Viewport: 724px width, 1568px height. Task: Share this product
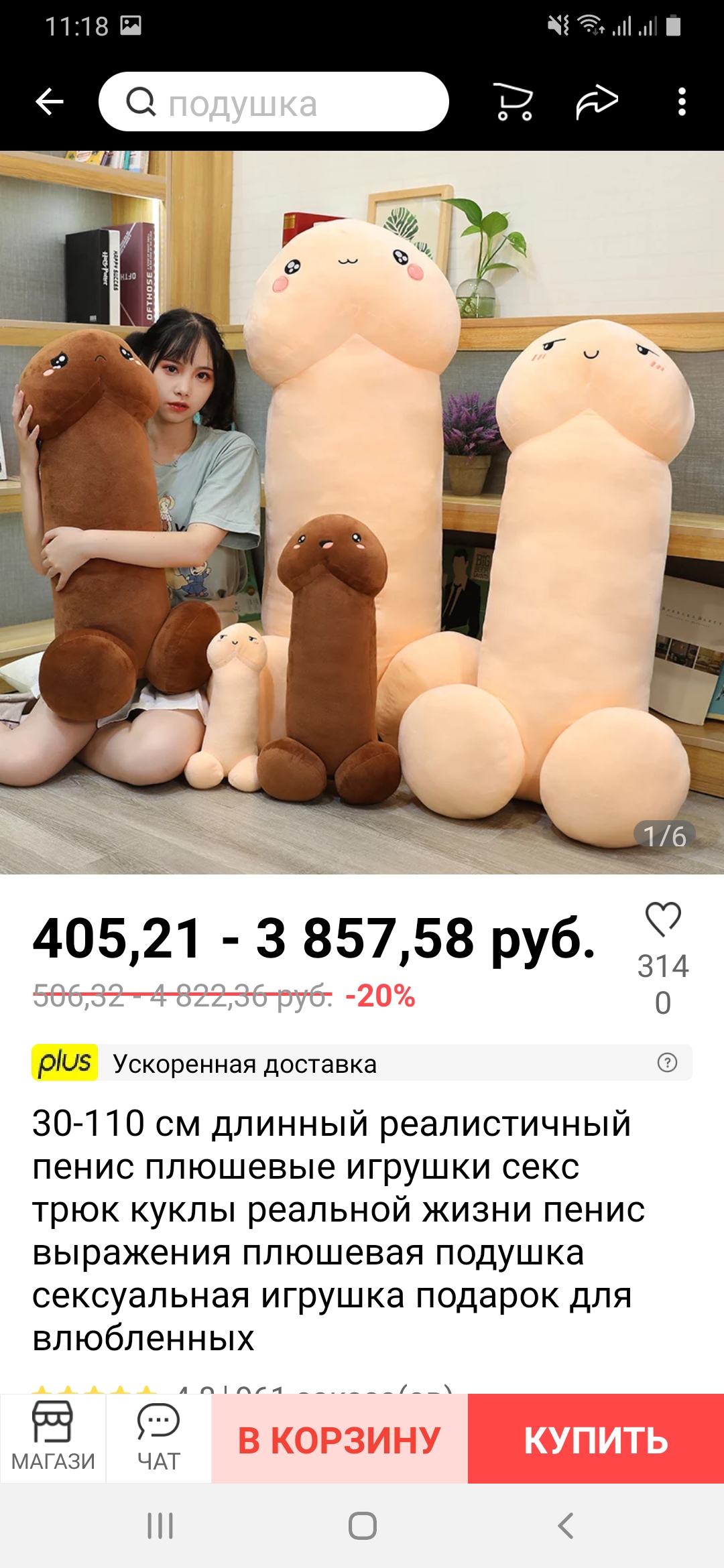pyautogui.click(x=597, y=102)
